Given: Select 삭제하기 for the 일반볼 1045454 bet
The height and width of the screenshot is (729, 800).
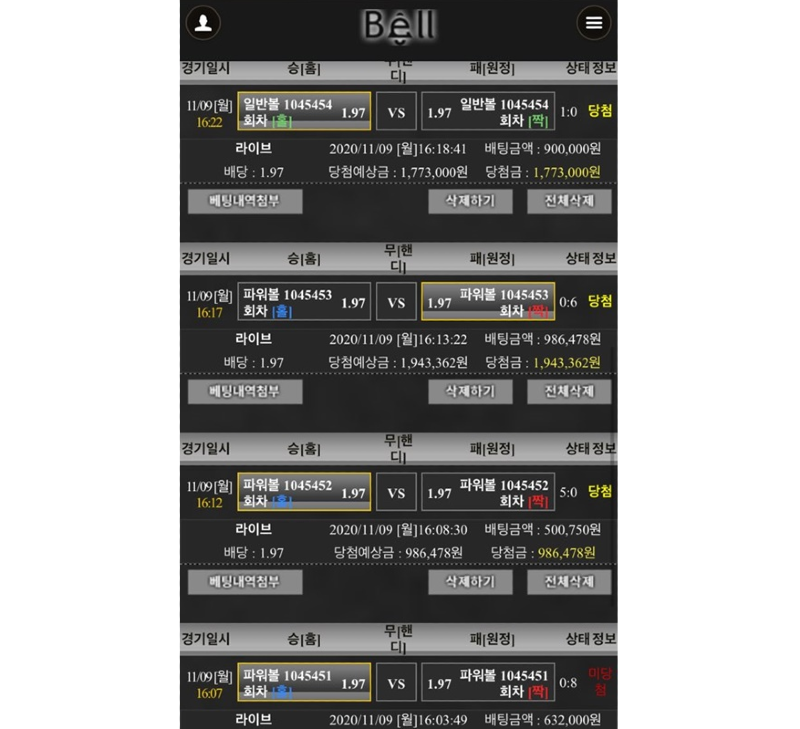Looking at the screenshot, I should pos(470,201).
